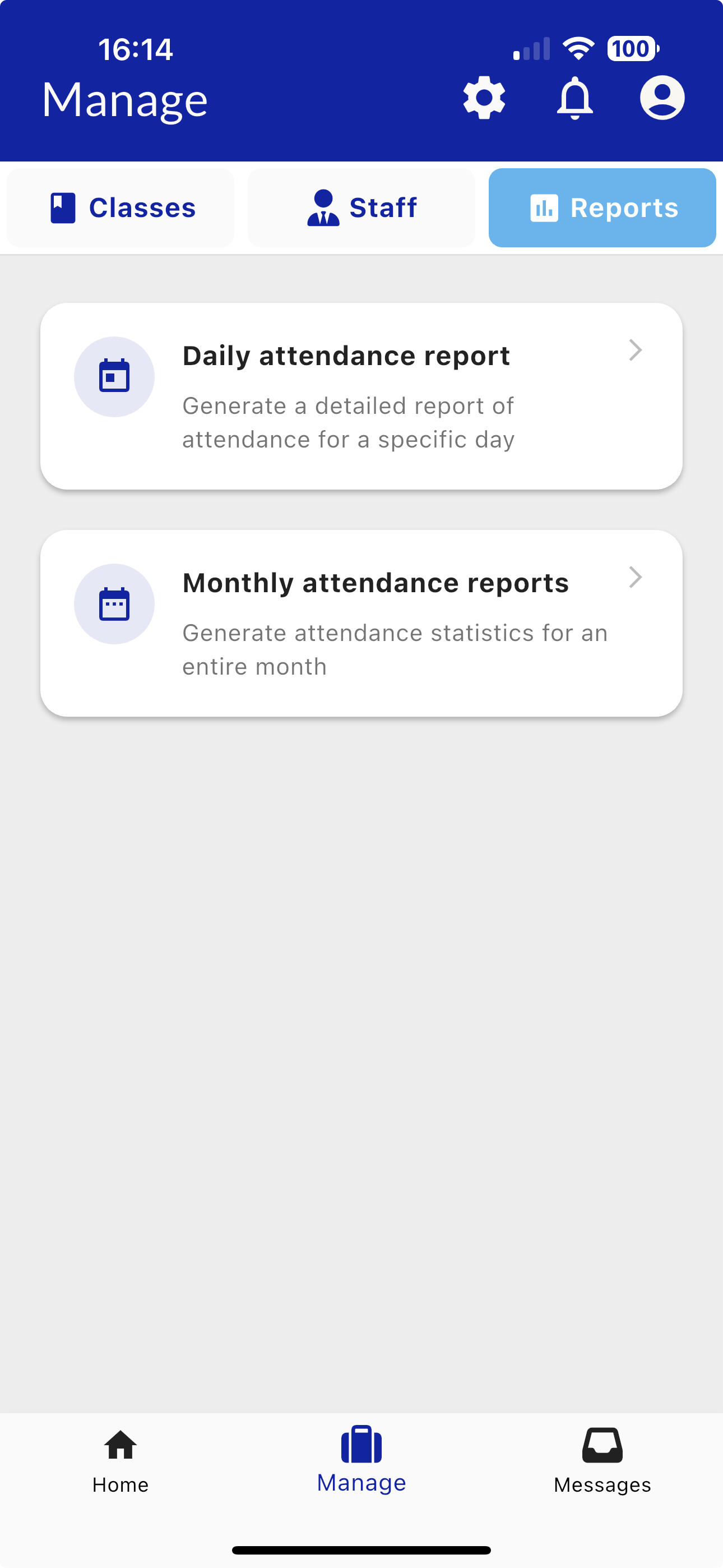
Task: Switch to the Staff tab
Action: 361,207
